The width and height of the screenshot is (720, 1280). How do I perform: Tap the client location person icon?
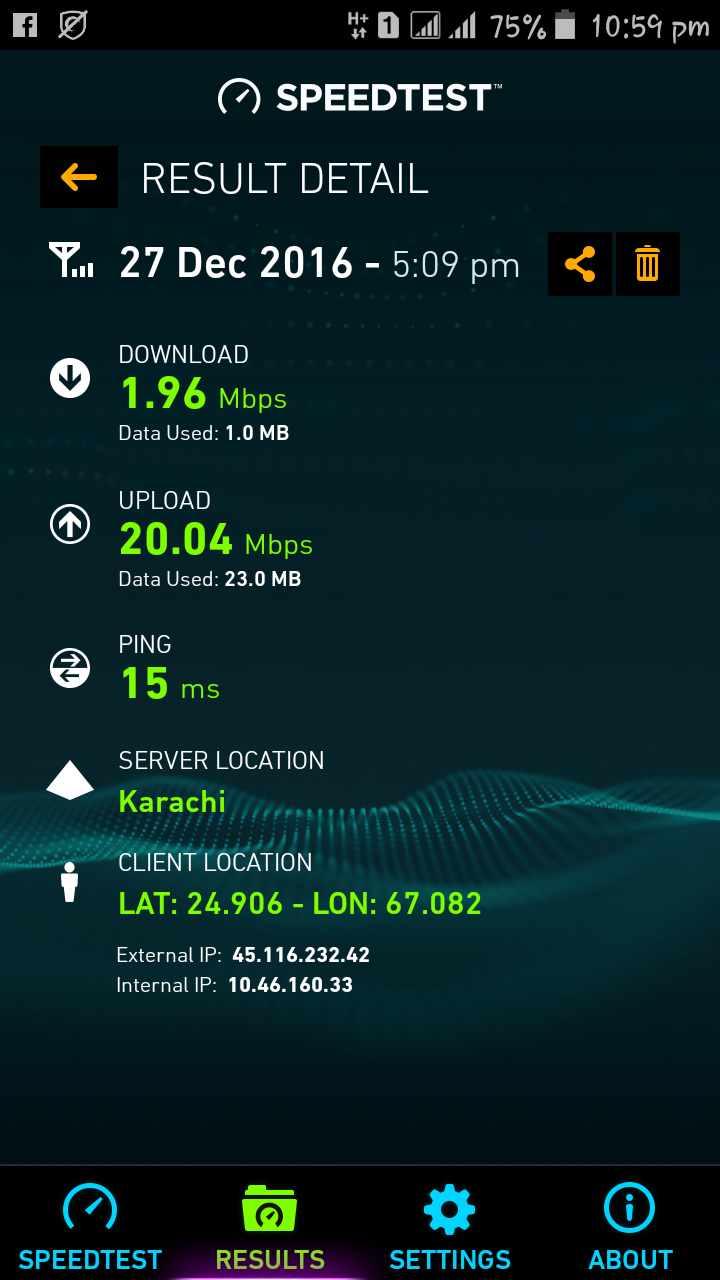69,881
